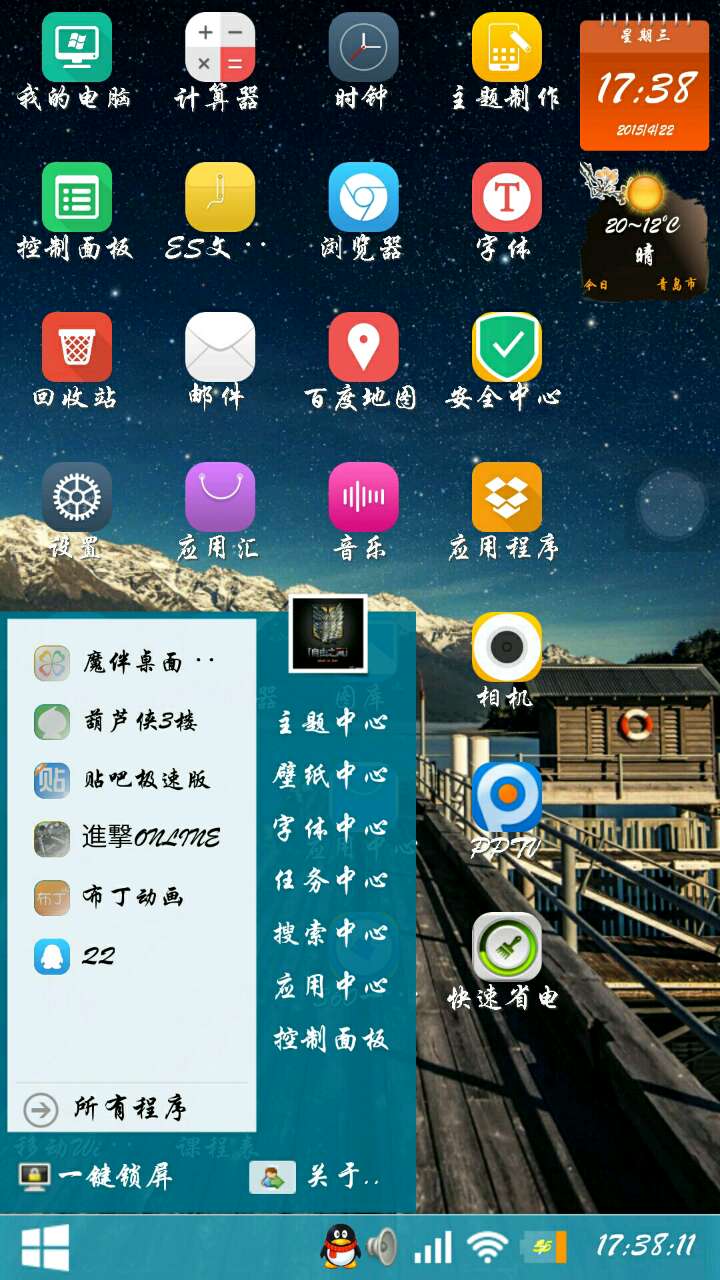Viewport: 720px width, 1280px height.
Task: Open 搜索中心 from the start menu
Action: 331,933
